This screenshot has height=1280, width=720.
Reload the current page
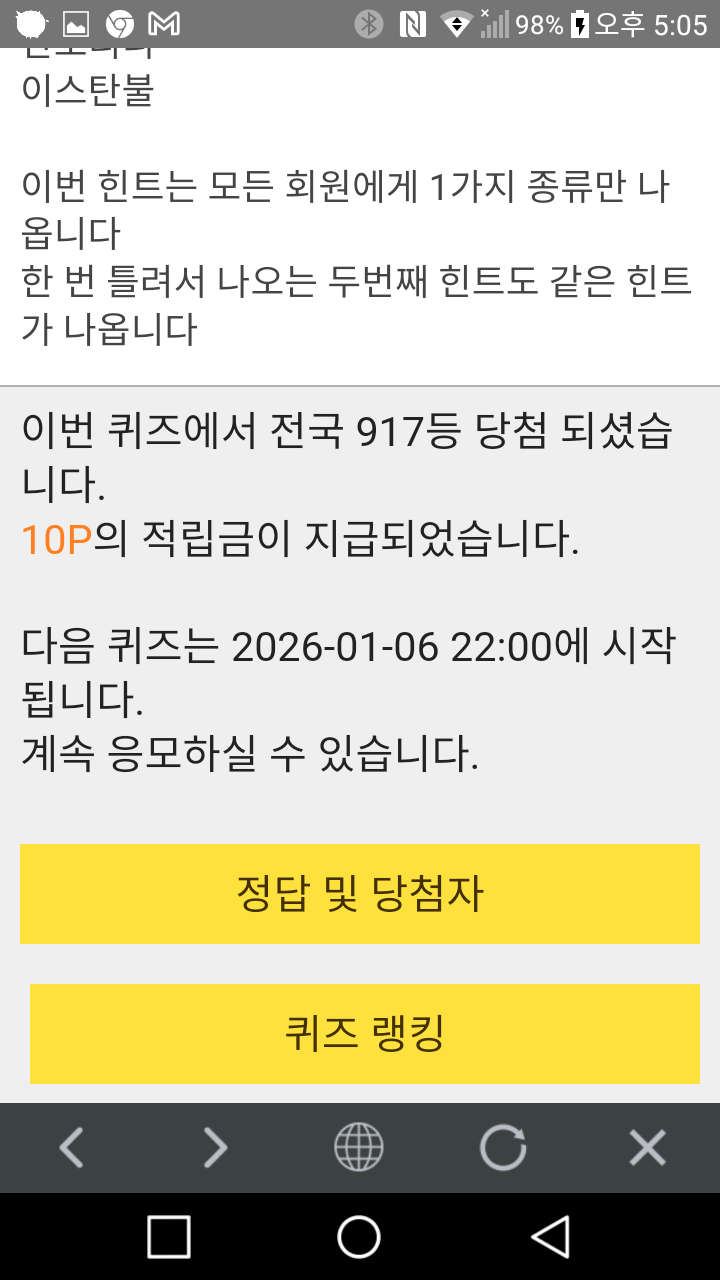click(x=503, y=1148)
